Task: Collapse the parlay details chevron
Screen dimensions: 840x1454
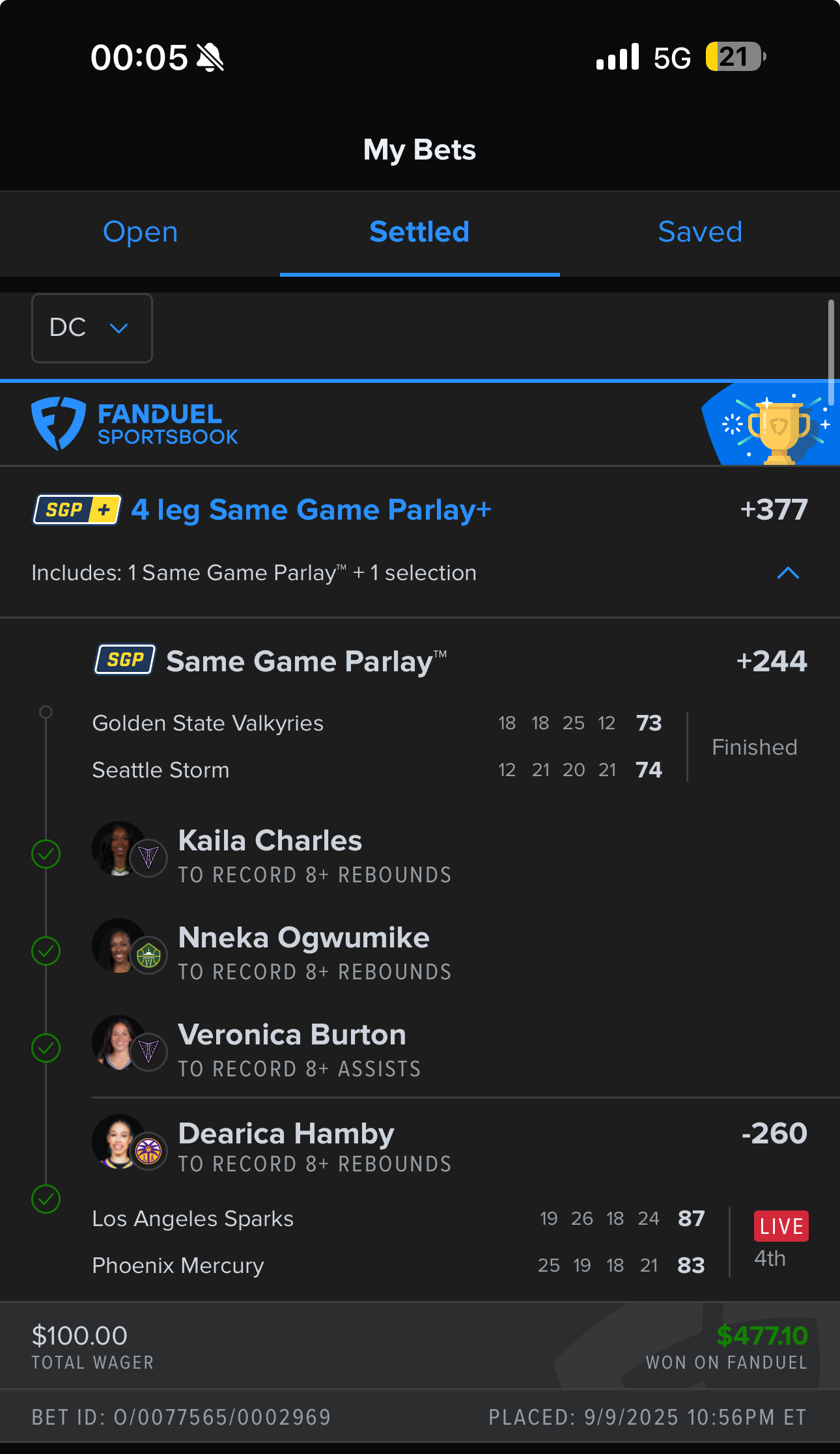Action: click(x=788, y=573)
